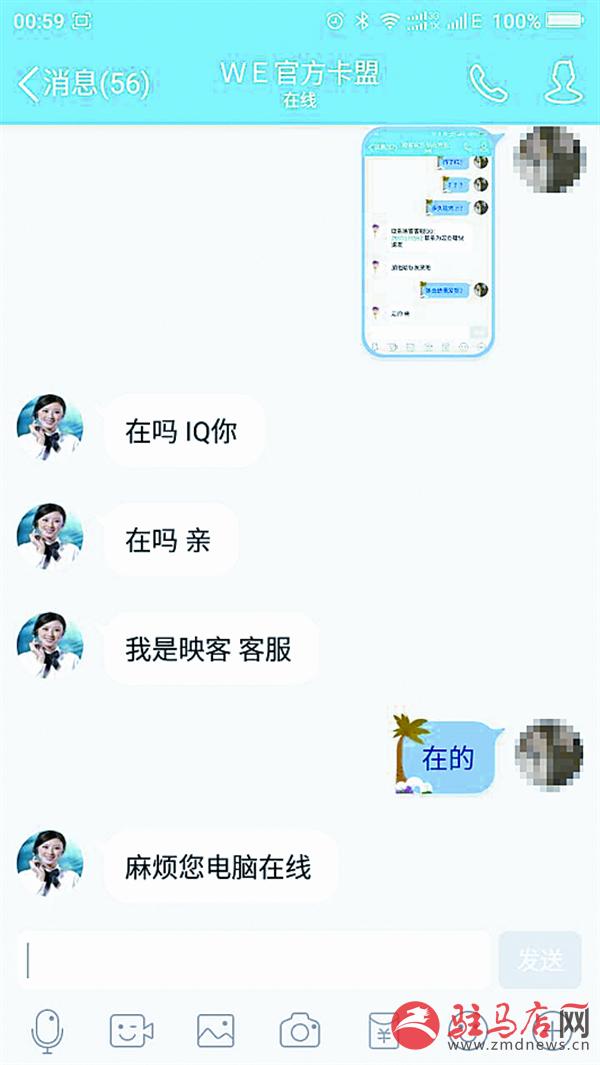Tap the 发送 send button

coord(540,960)
